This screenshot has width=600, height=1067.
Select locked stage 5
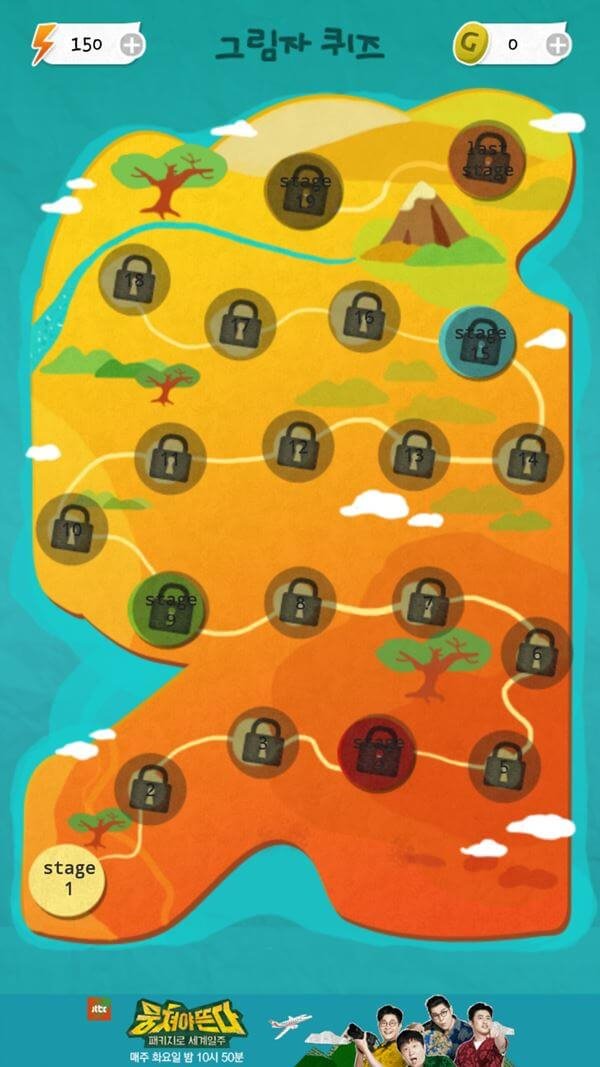click(x=504, y=766)
